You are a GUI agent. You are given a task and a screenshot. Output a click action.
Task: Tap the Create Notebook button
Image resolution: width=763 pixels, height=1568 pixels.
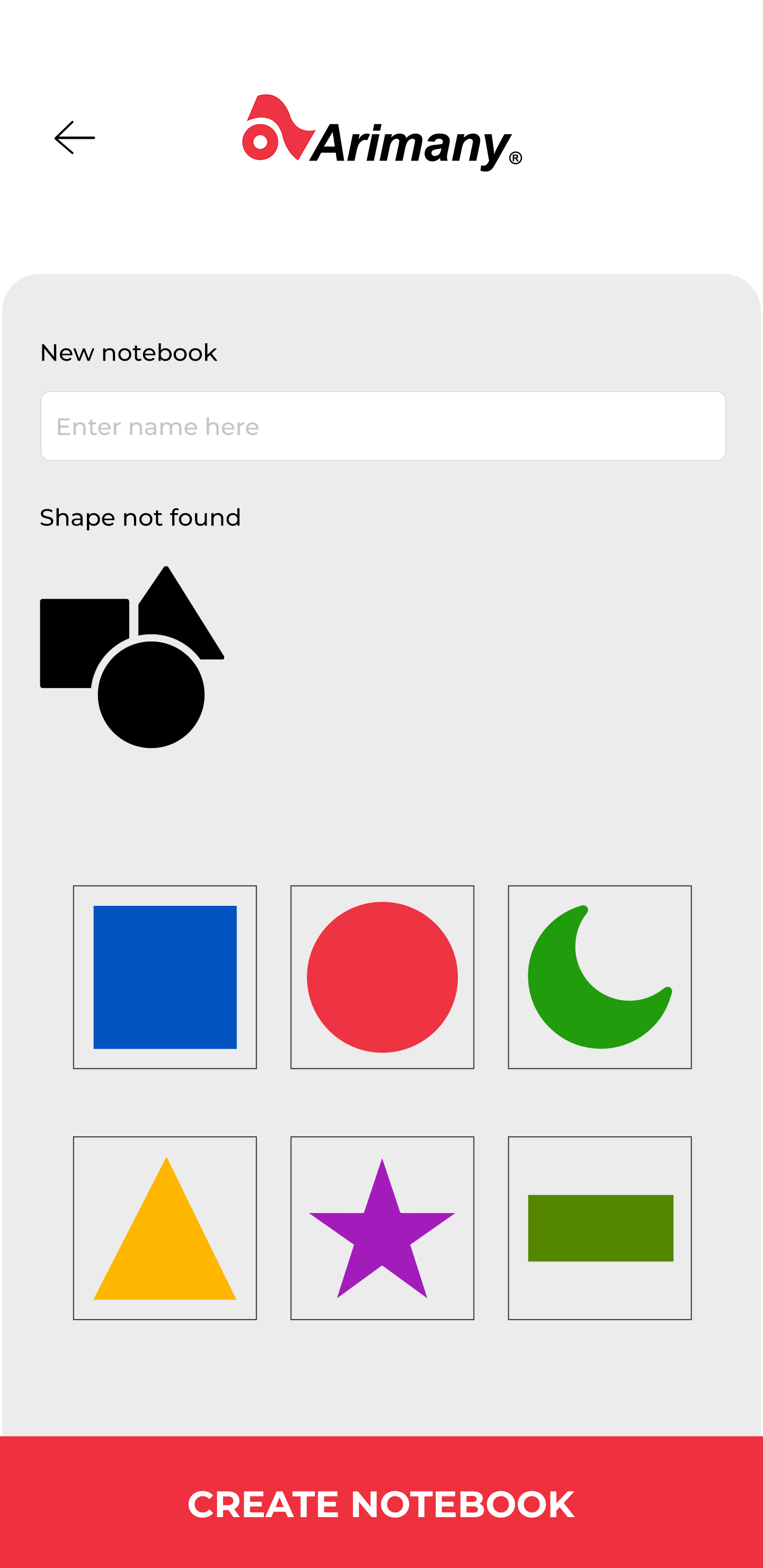[381, 1503]
